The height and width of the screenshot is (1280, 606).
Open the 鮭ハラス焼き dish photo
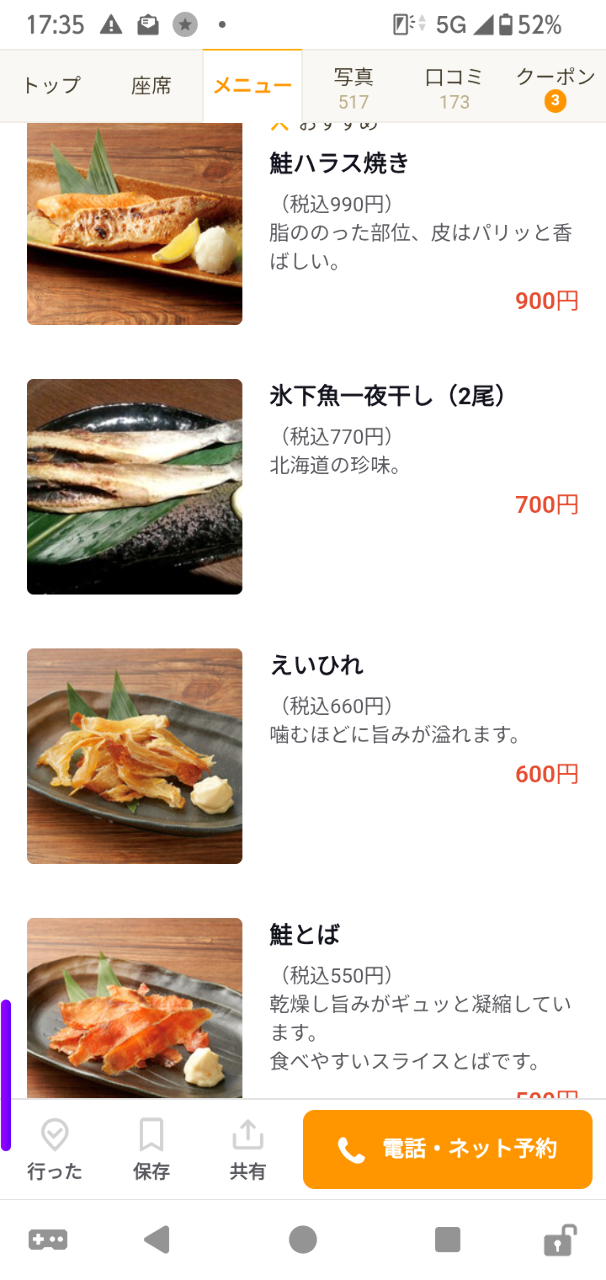[134, 224]
